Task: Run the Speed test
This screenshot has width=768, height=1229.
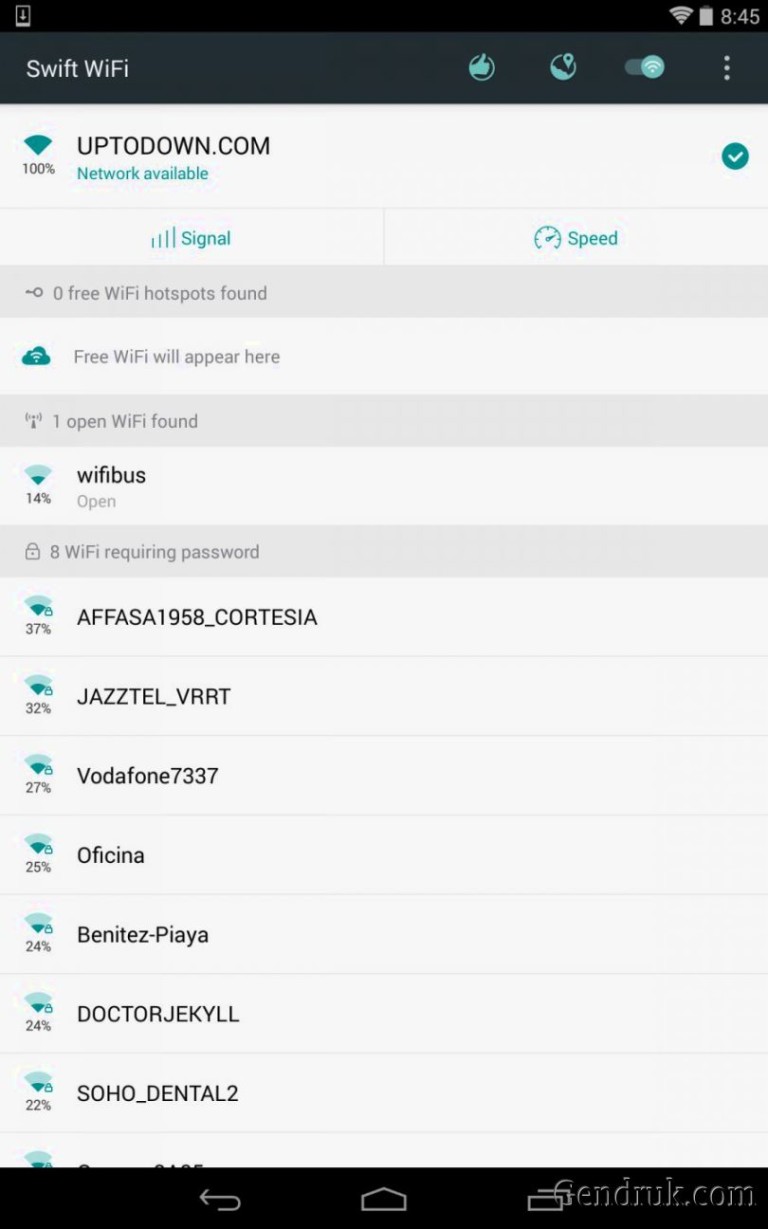Action: click(576, 238)
